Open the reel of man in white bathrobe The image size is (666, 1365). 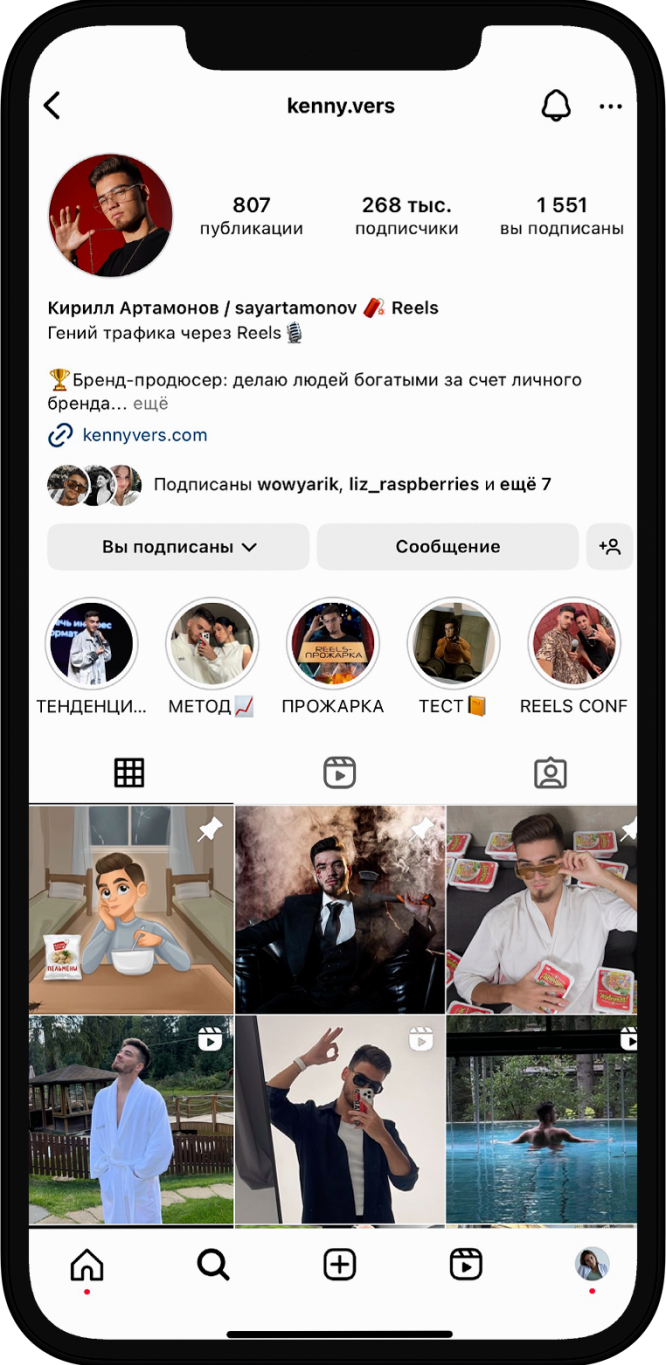(131, 1120)
